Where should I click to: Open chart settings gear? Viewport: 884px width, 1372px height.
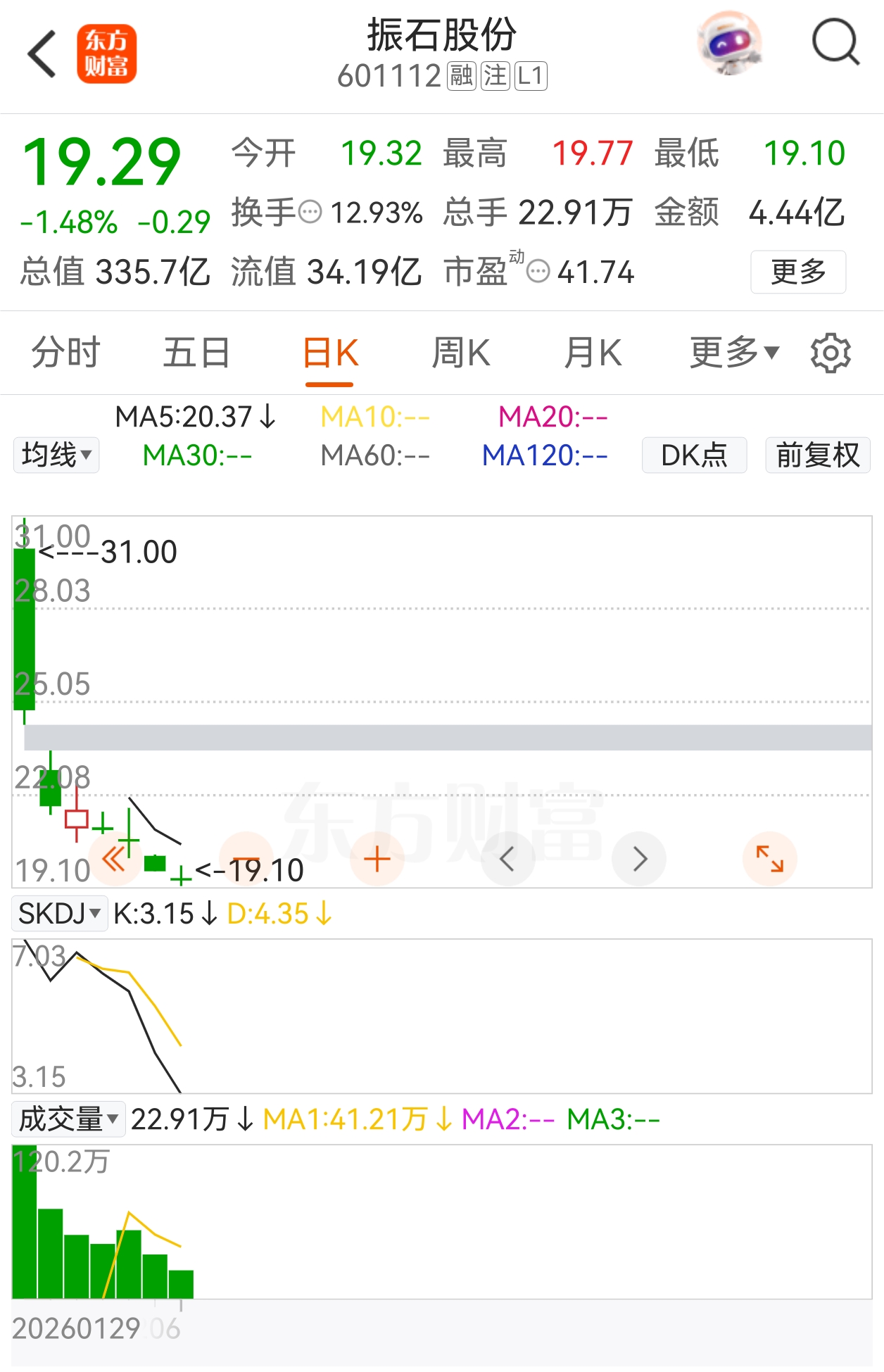pos(831,353)
